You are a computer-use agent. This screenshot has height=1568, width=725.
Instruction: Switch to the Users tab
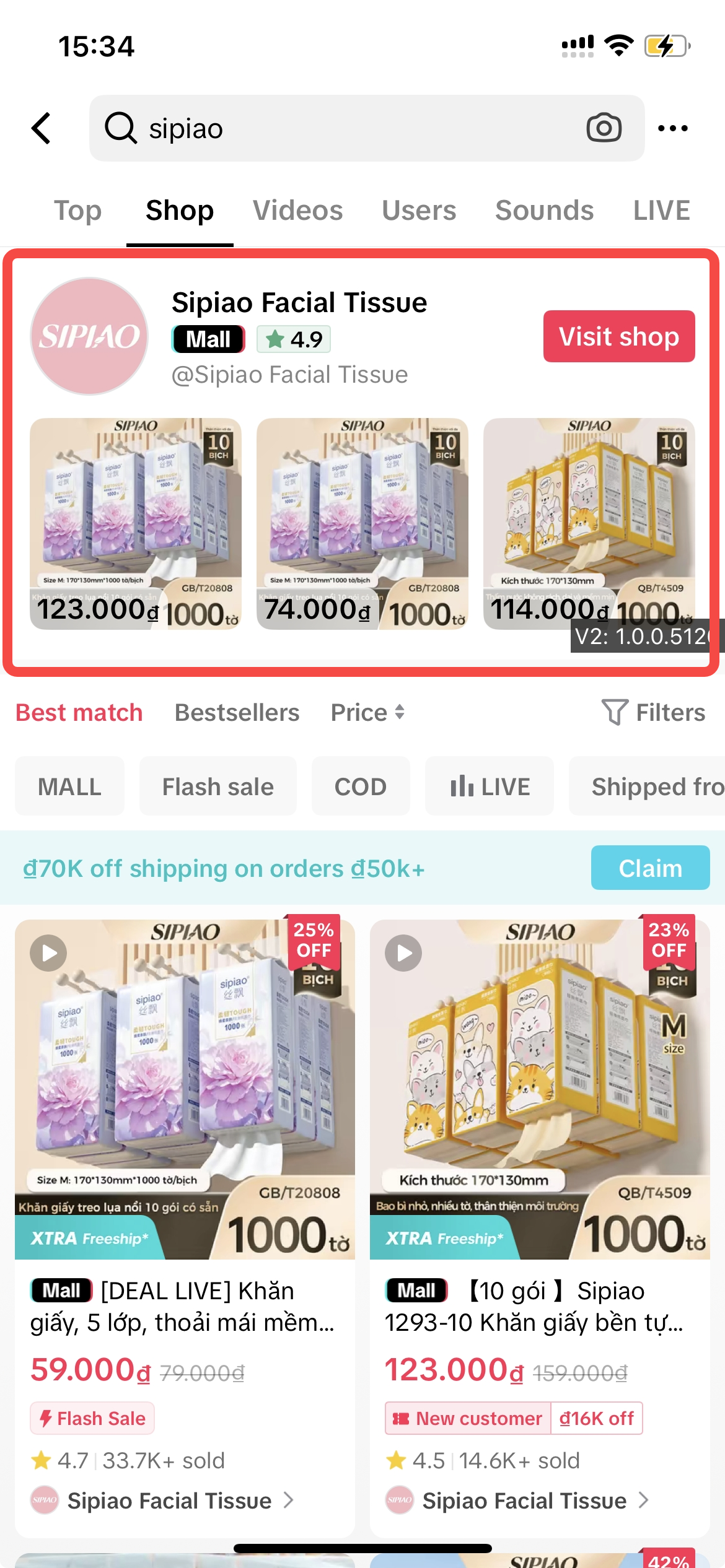tap(419, 211)
